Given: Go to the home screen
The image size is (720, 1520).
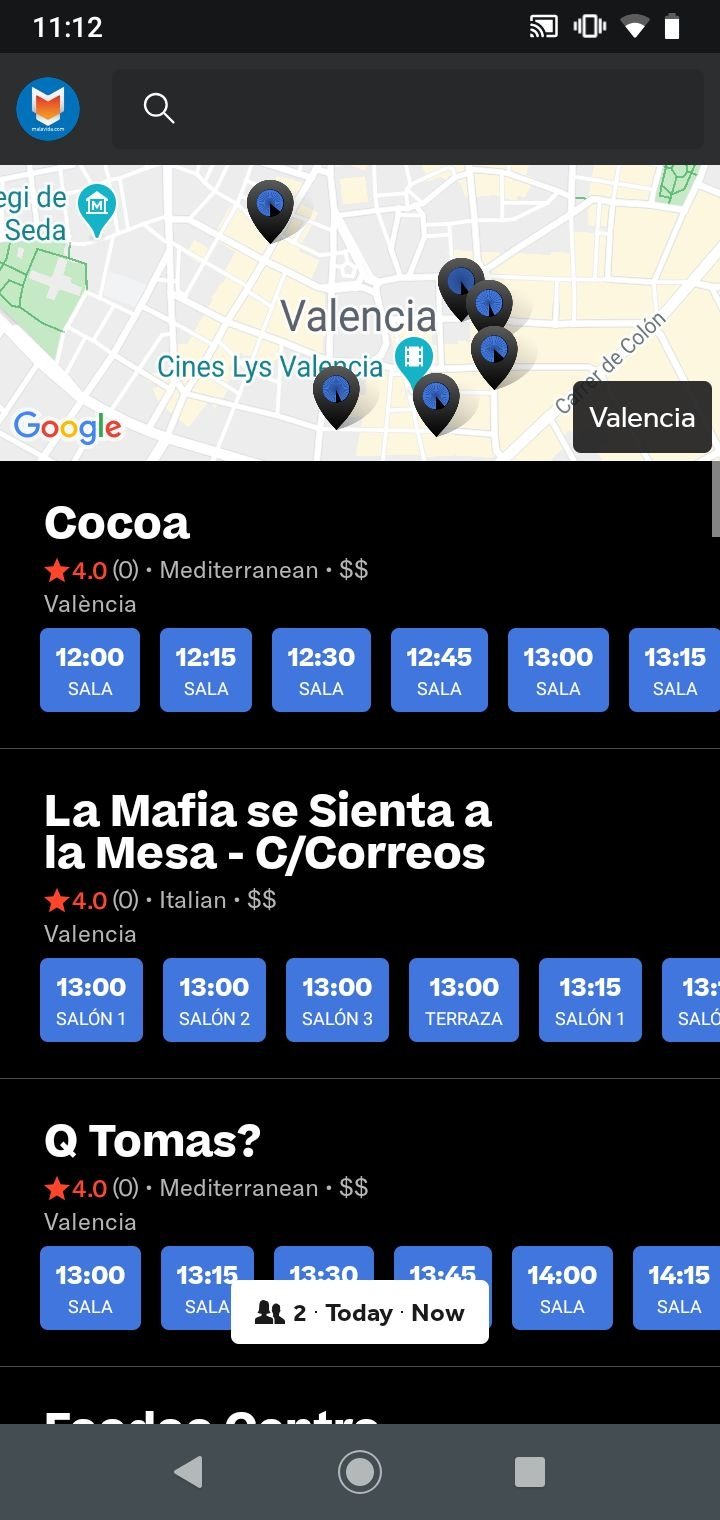Looking at the screenshot, I should pos(360,1472).
